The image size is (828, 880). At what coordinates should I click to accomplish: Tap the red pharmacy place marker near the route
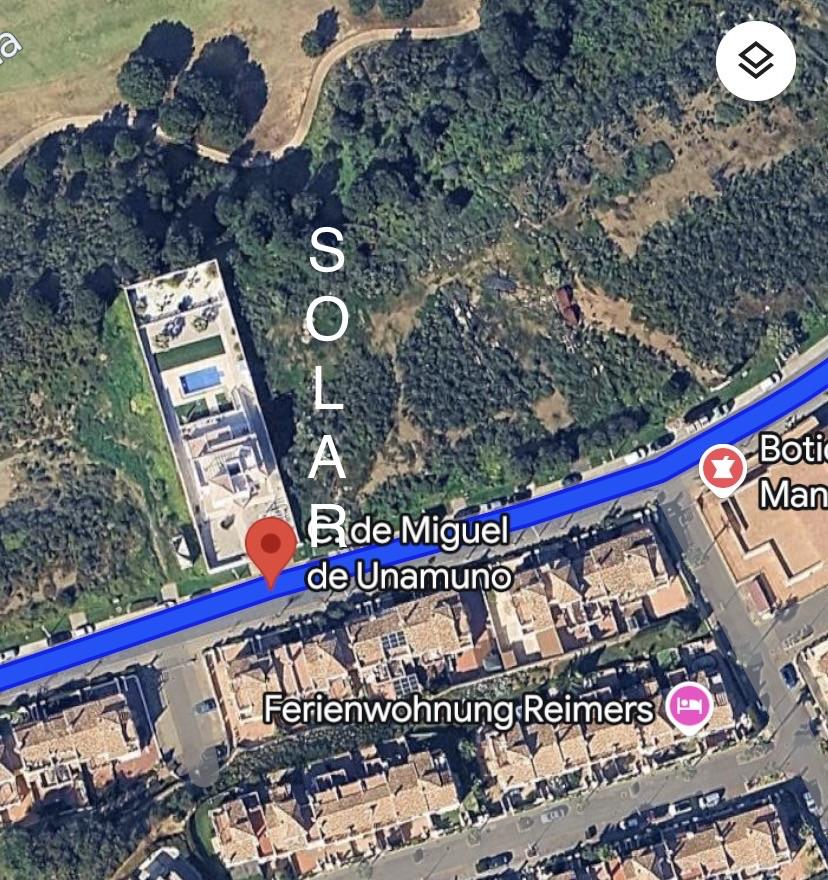pyautogui.click(x=722, y=466)
